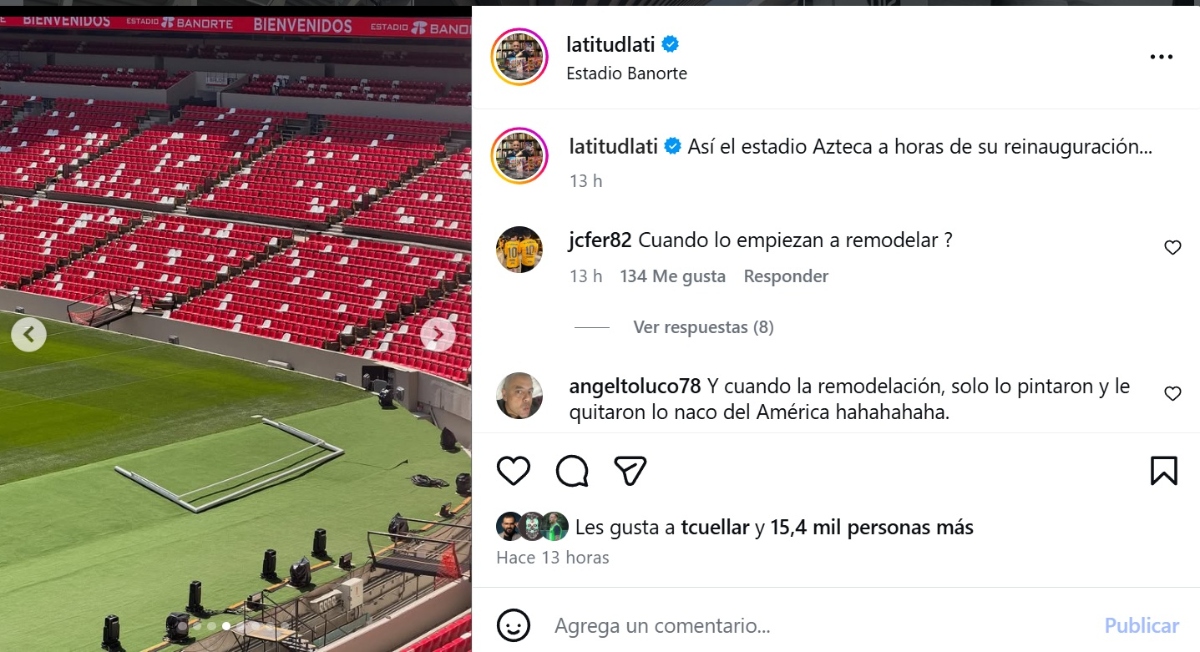Tap the comment bubble icon
The height and width of the screenshot is (652, 1200).
(x=572, y=470)
